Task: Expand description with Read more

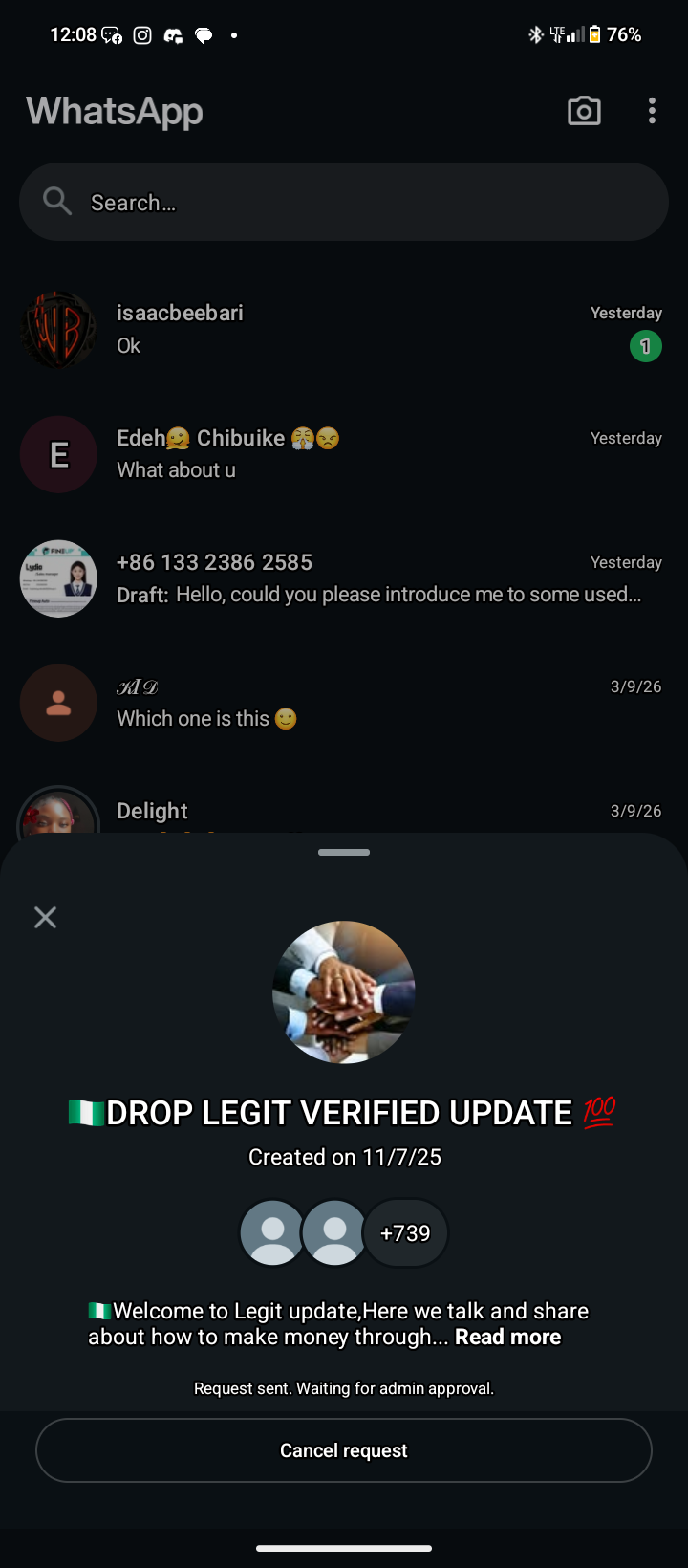Action: [x=507, y=1337]
